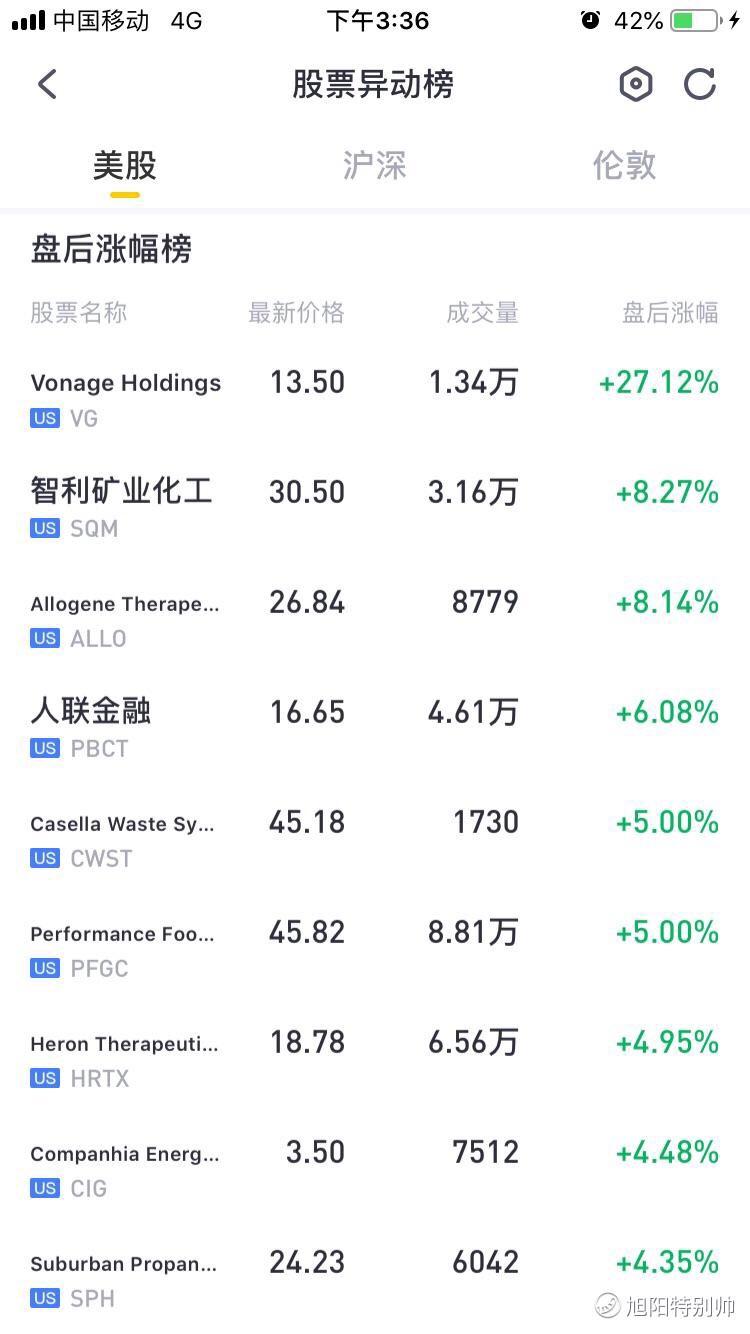
Task: Switch to the 伦敦 tab
Action: [x=624, y=166]
